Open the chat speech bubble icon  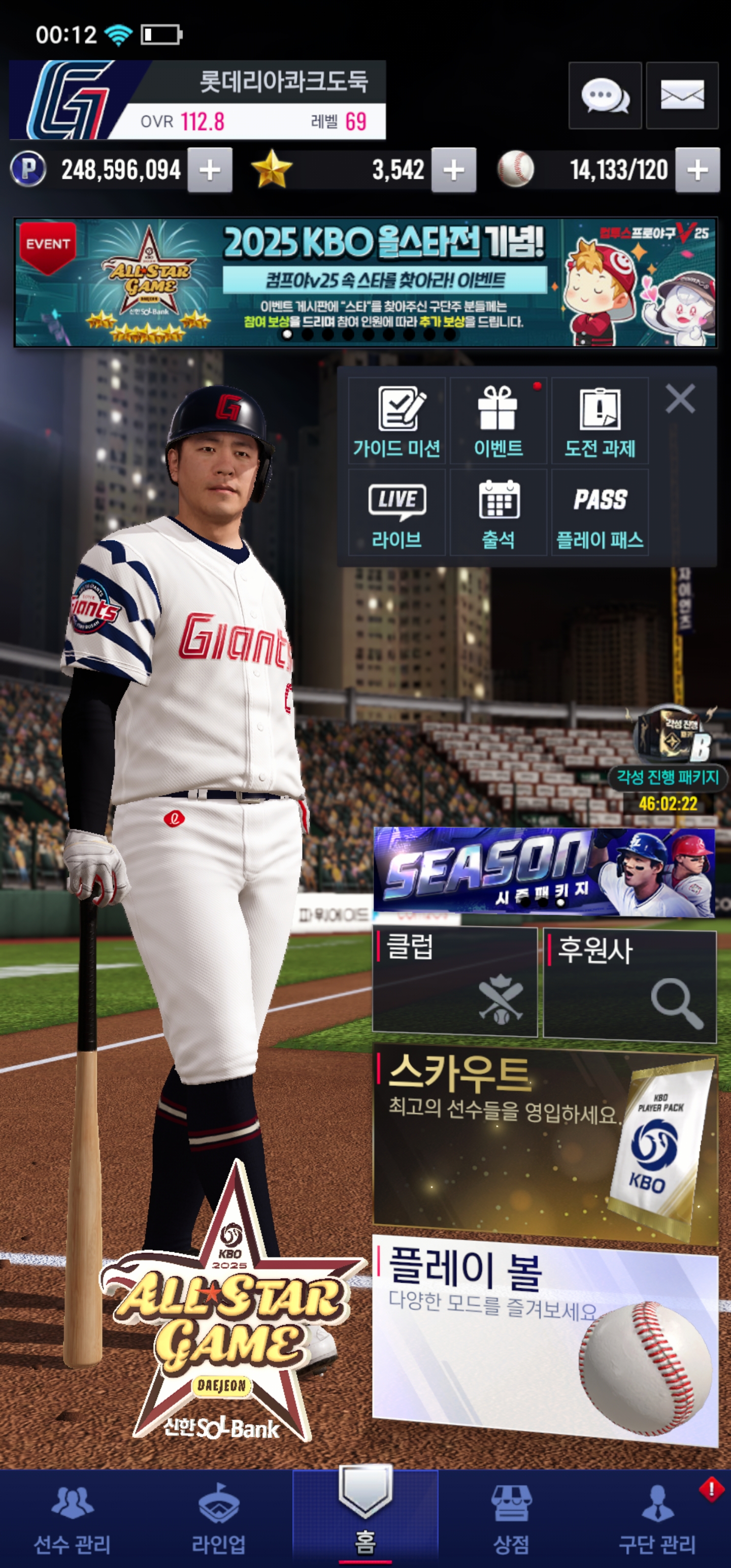(605, 95)
